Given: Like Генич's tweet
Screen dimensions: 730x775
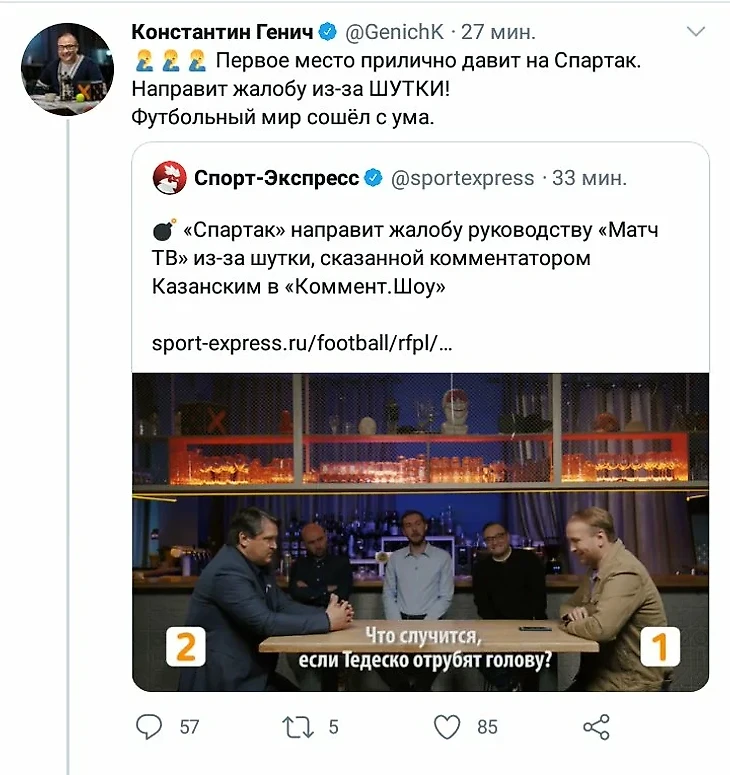Looking at the screenshot, I should [449, 727].
